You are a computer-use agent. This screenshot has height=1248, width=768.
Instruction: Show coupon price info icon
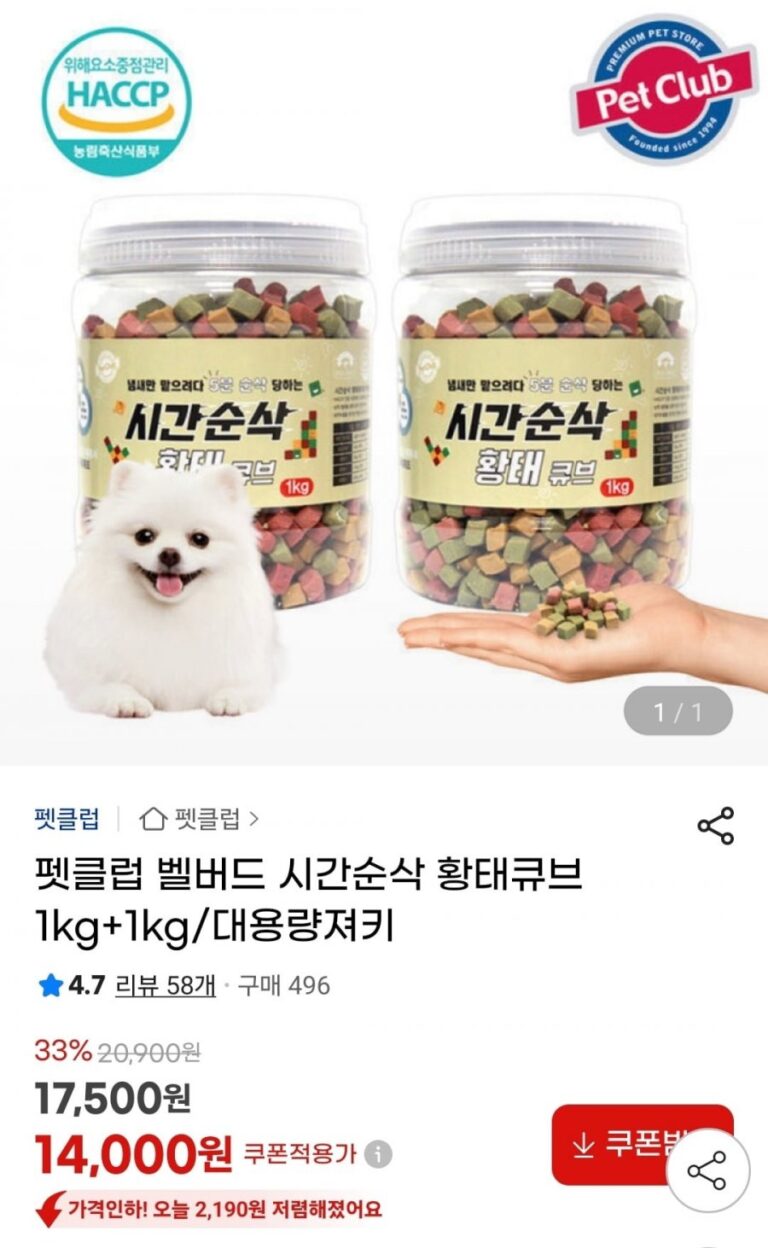coord(378,1155)
